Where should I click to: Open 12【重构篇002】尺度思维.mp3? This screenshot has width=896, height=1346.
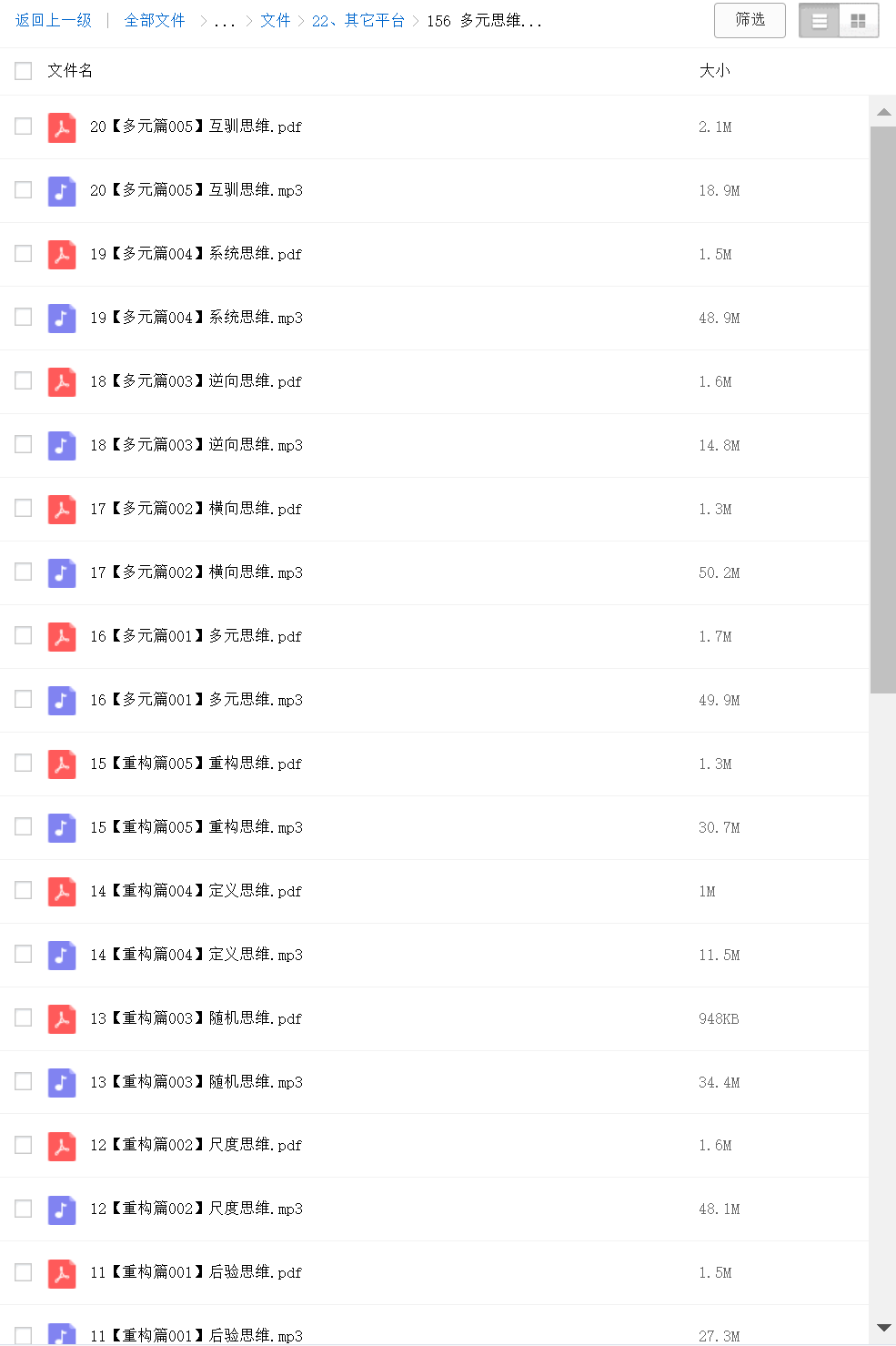196,1209
